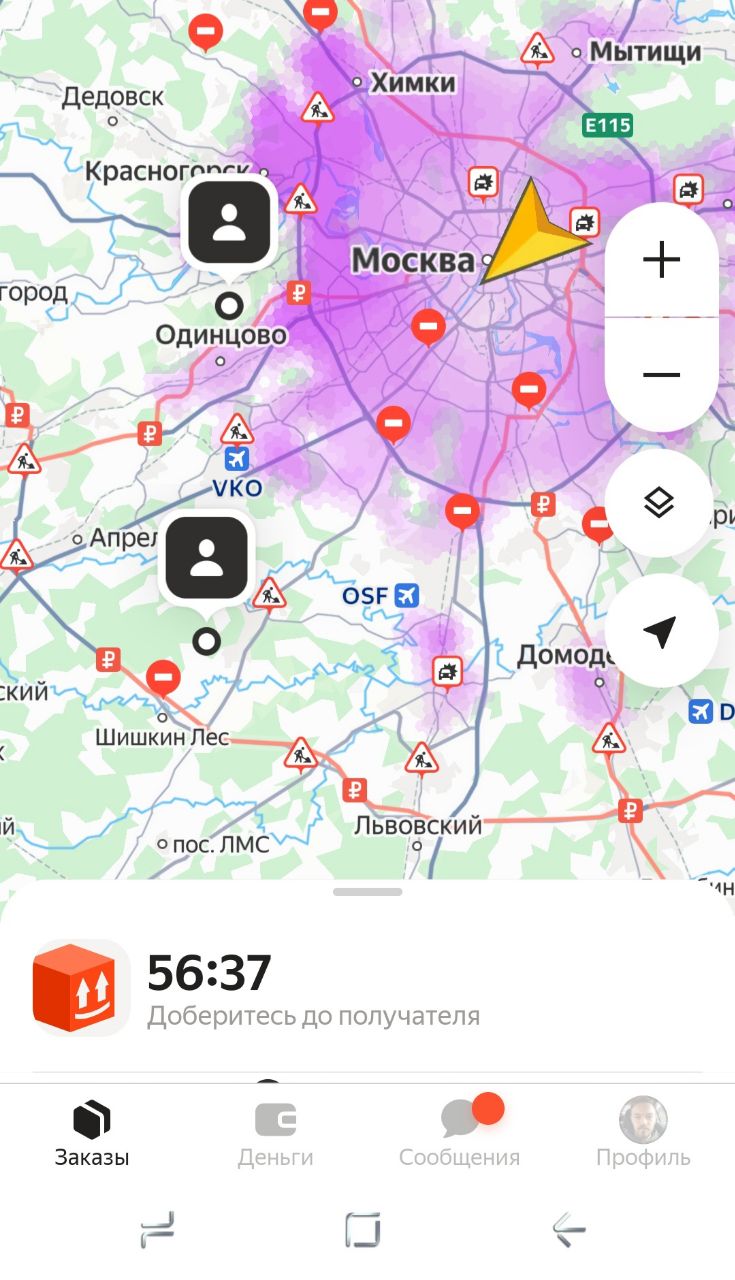This screenshot has height=1280, width=735.
Task: Open the Профиль tab
Action: [643, 1135]
